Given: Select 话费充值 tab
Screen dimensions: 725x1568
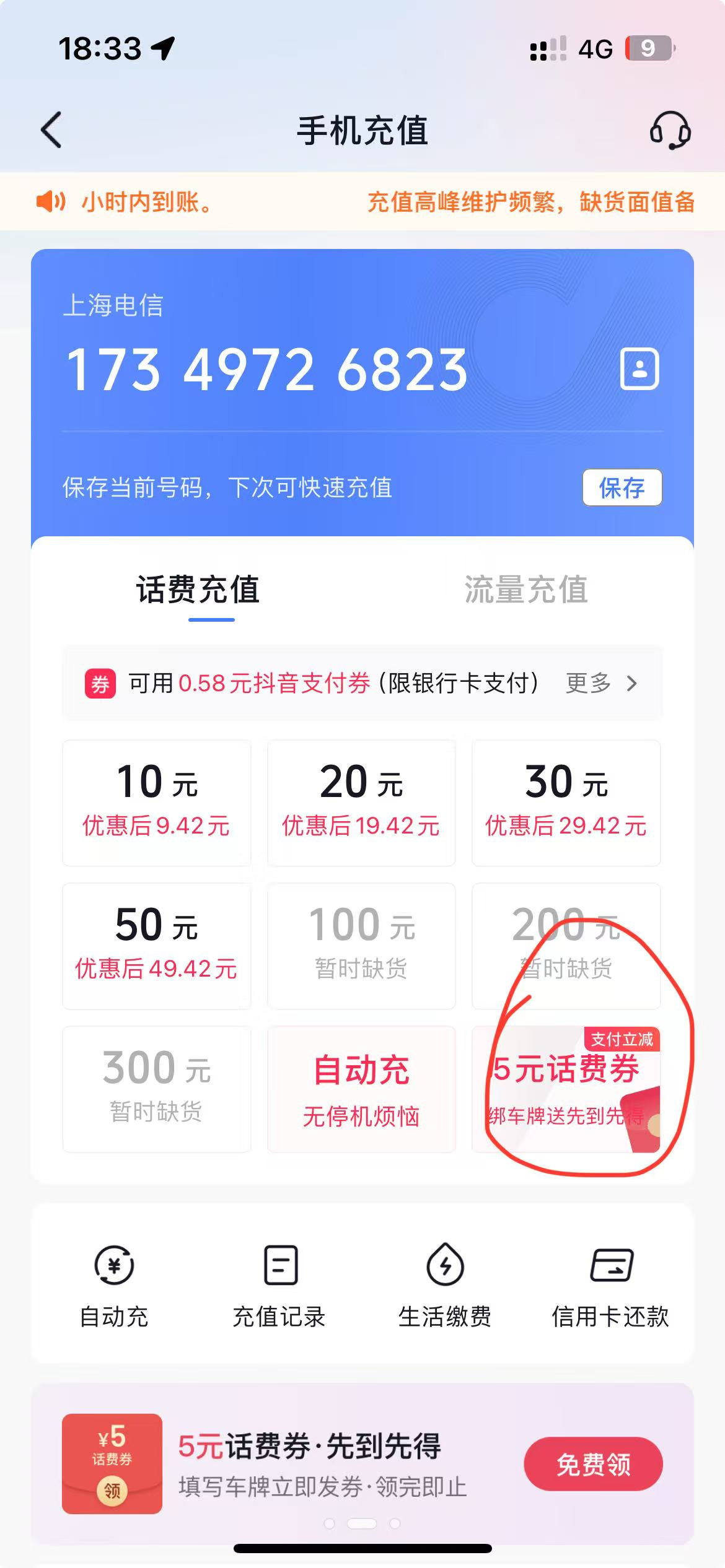Looking at the screenshot, I should pos(198,590).
